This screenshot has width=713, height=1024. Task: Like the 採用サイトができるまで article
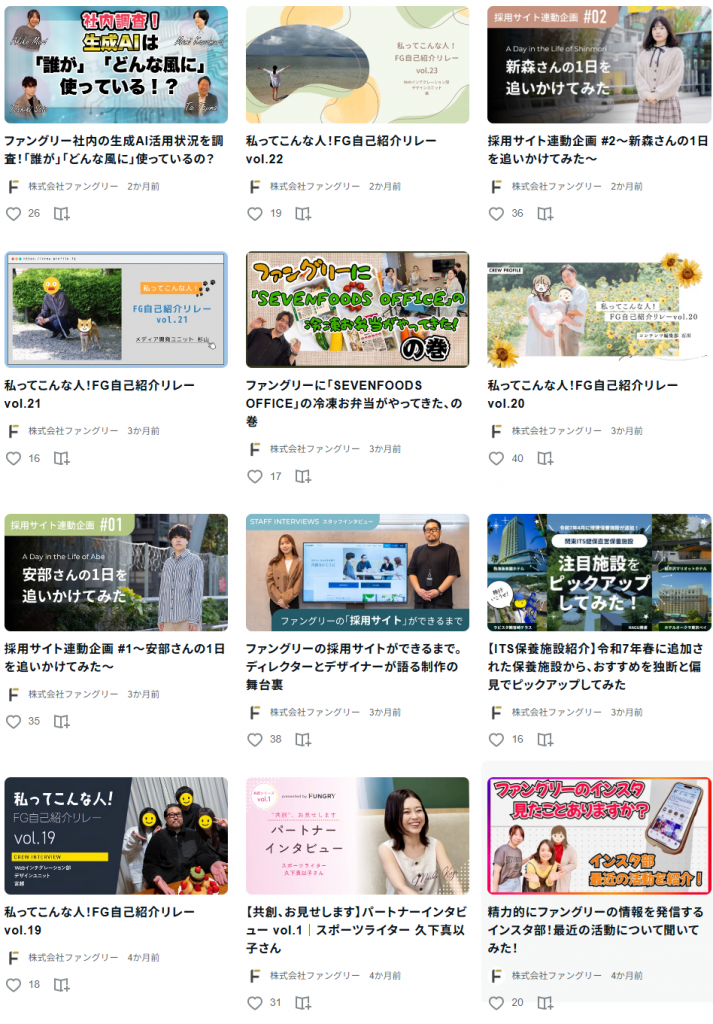[x=255, y=740]
